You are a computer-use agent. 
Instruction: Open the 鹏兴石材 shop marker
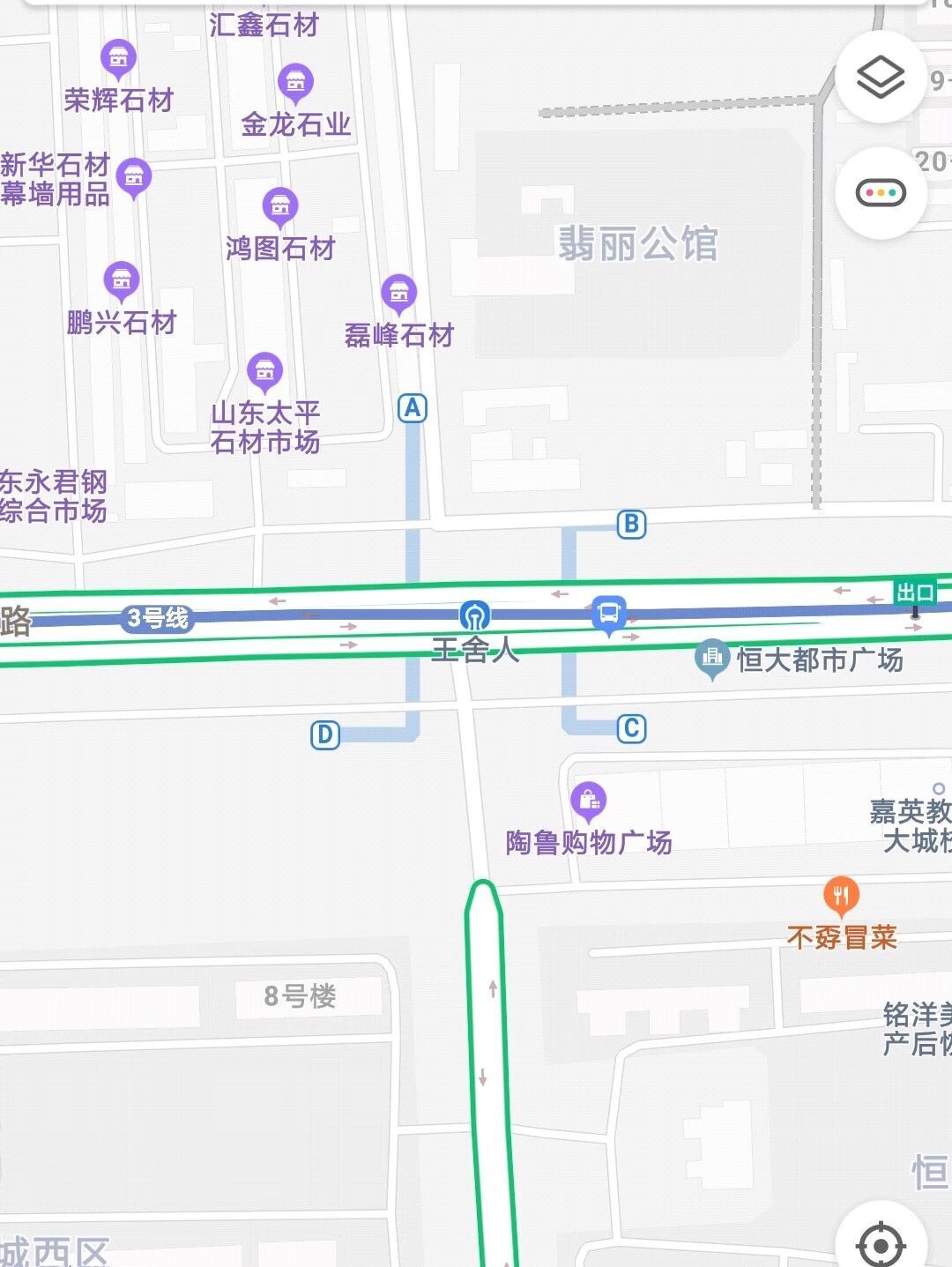[122, 281]
